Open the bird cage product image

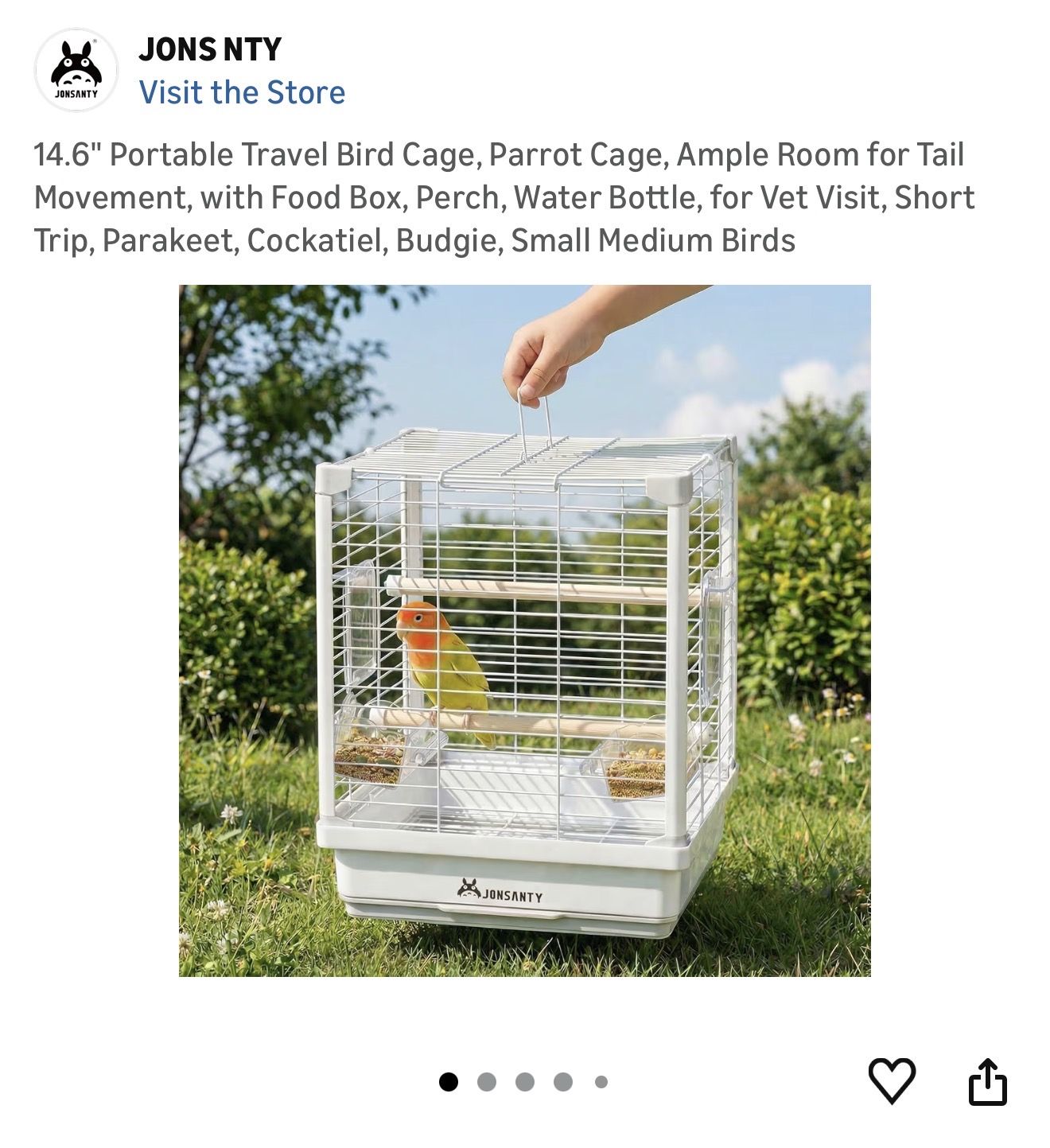525,630
